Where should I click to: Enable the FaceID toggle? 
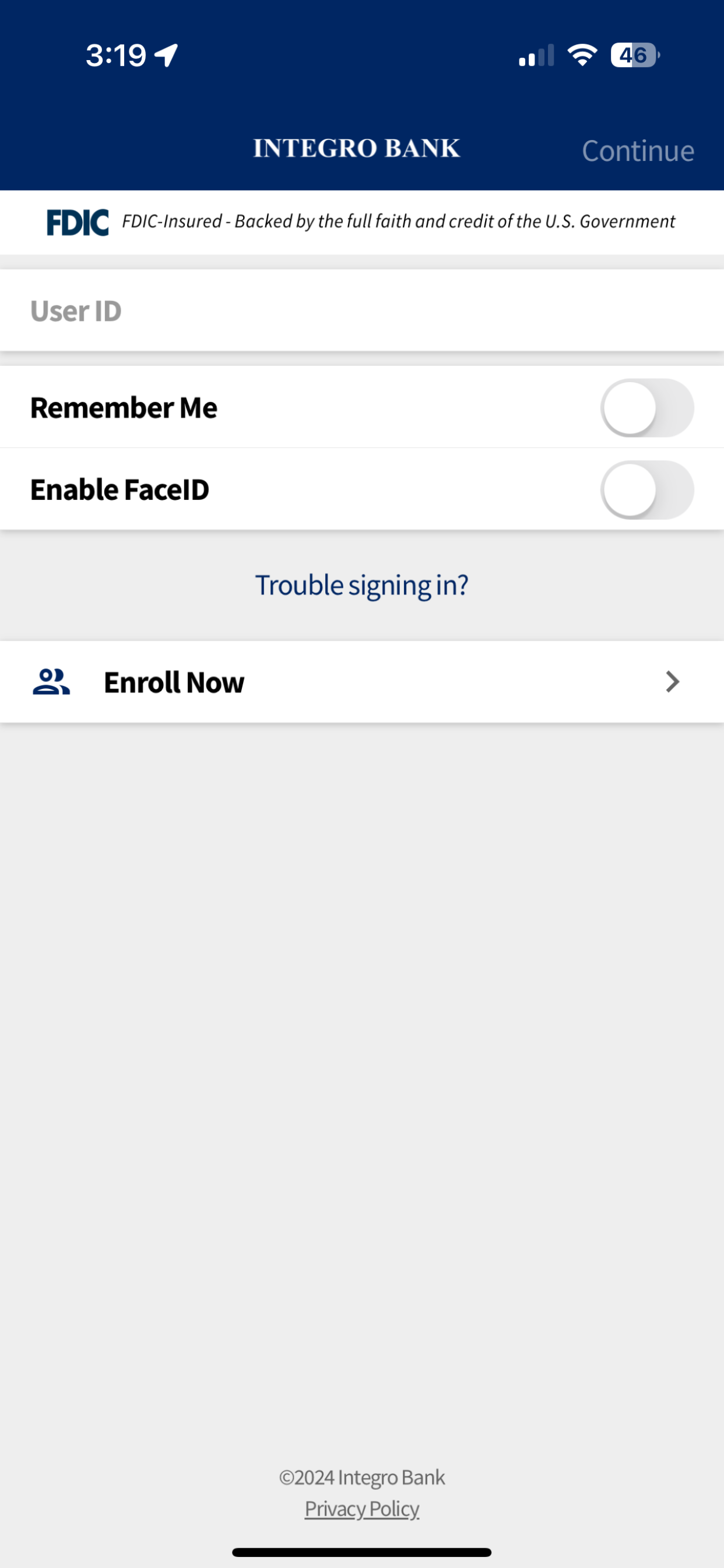pyautogui.click(x=646, y=489)
